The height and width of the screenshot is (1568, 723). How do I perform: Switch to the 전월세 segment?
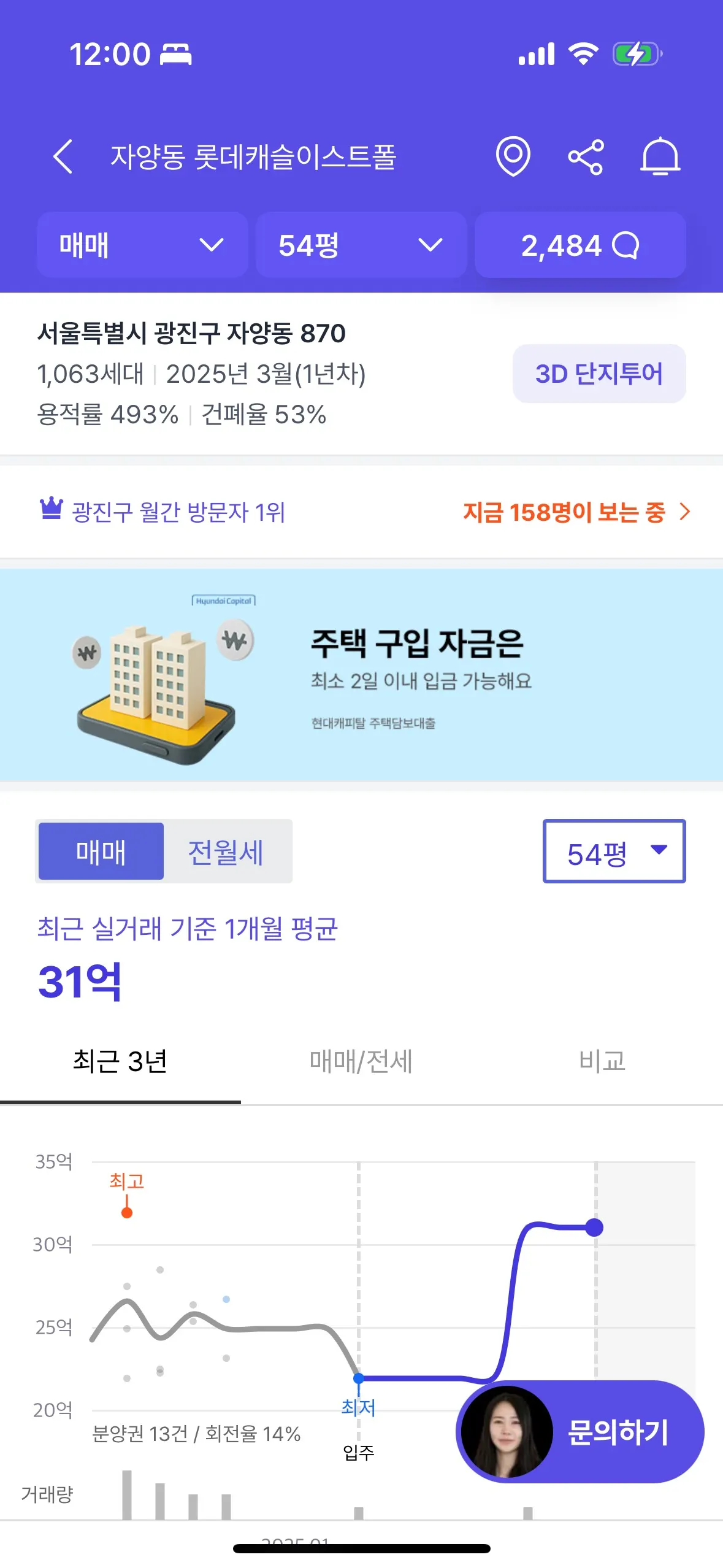pos(226,851)
